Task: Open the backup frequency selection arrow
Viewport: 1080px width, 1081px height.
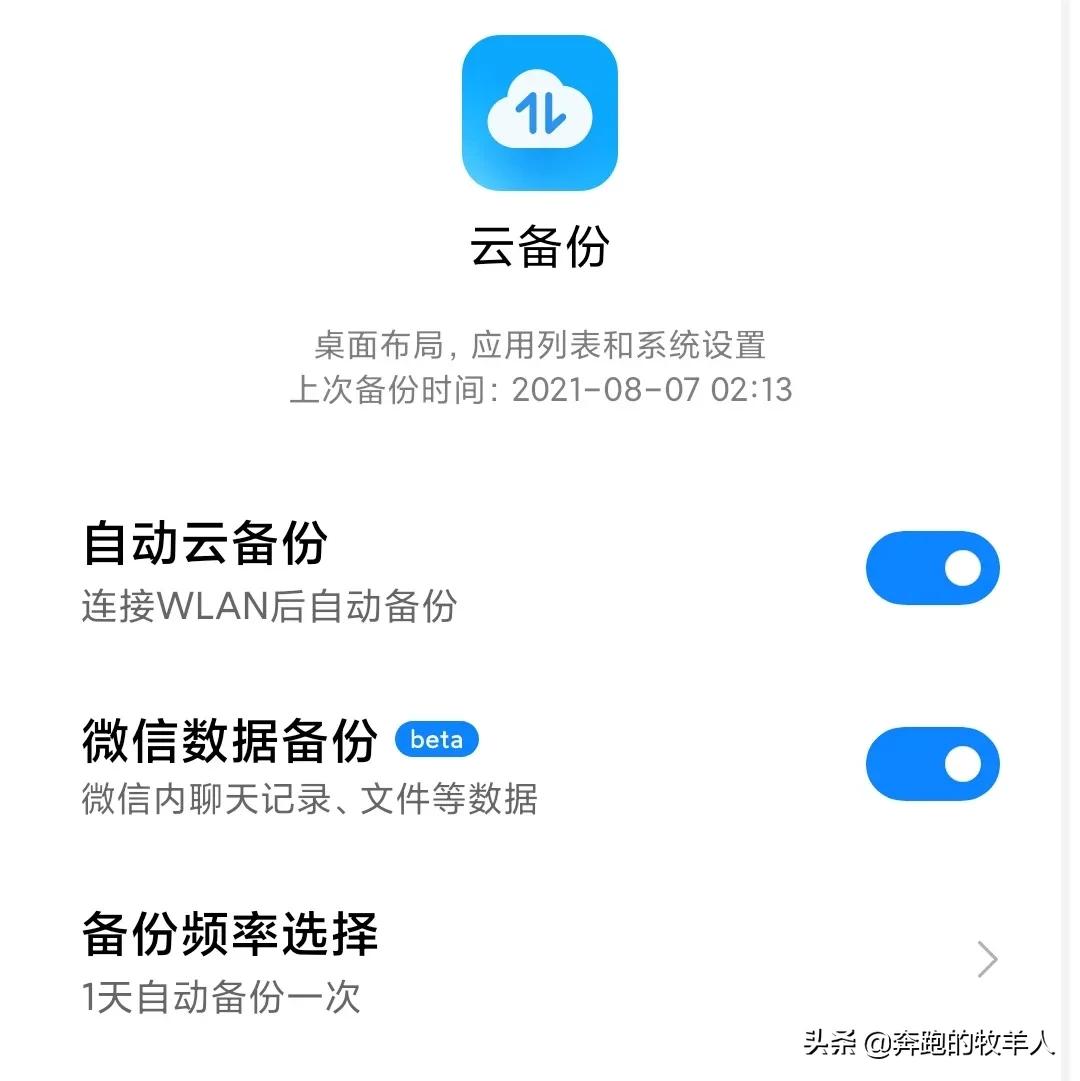Action: (986, 960)
